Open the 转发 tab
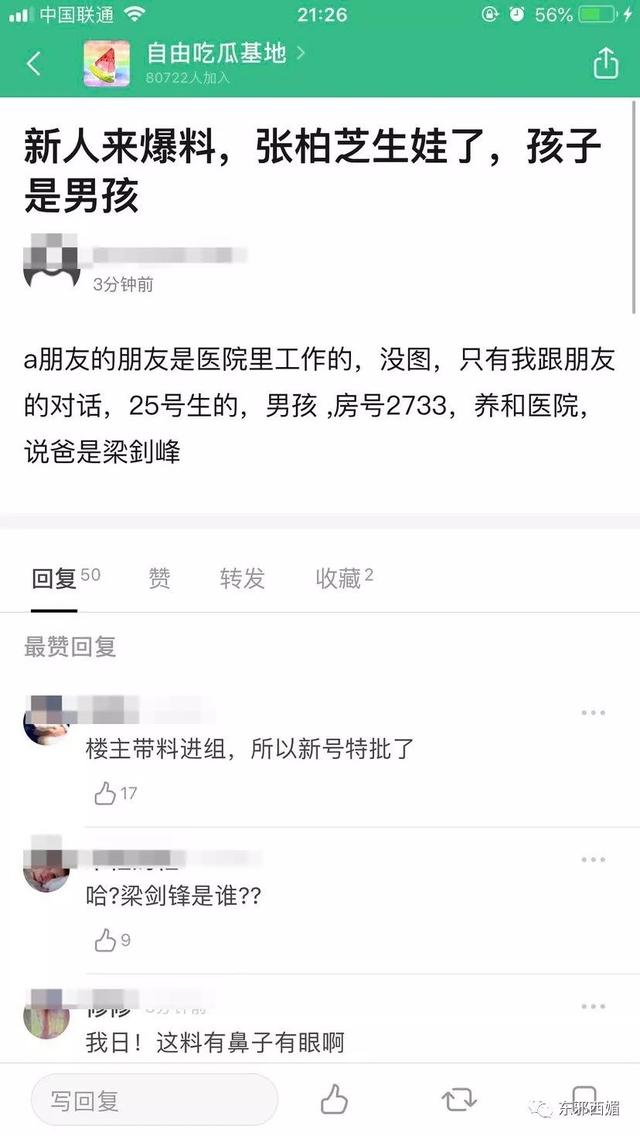This screenshot has height=1136, width=640. [x=242, y=578]
